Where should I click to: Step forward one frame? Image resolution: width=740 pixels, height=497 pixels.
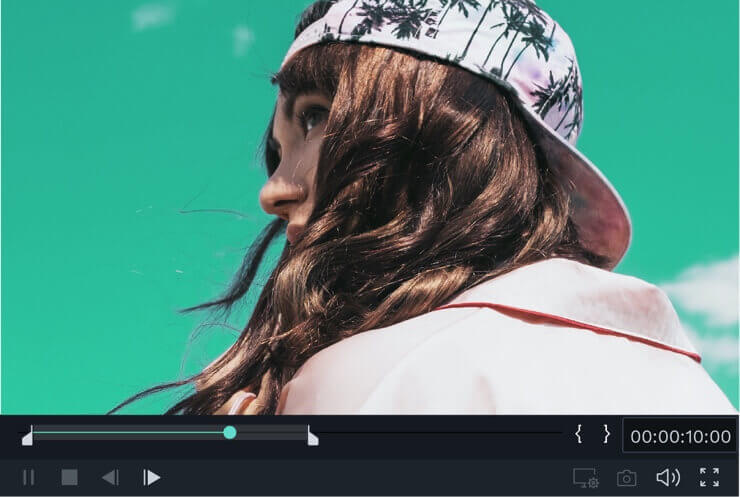[x=151, y=478]
